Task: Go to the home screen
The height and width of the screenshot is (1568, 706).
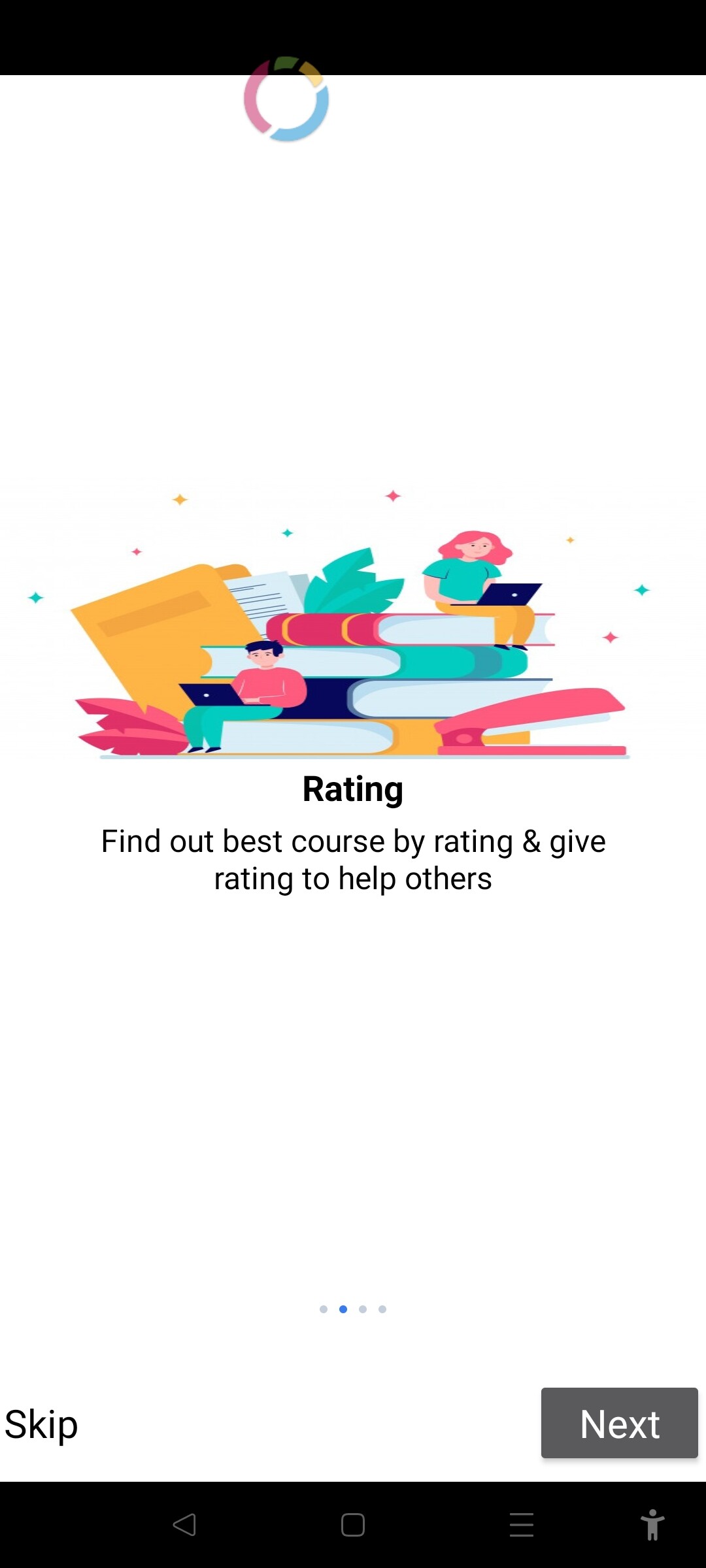Action: tap(353, 1525)
